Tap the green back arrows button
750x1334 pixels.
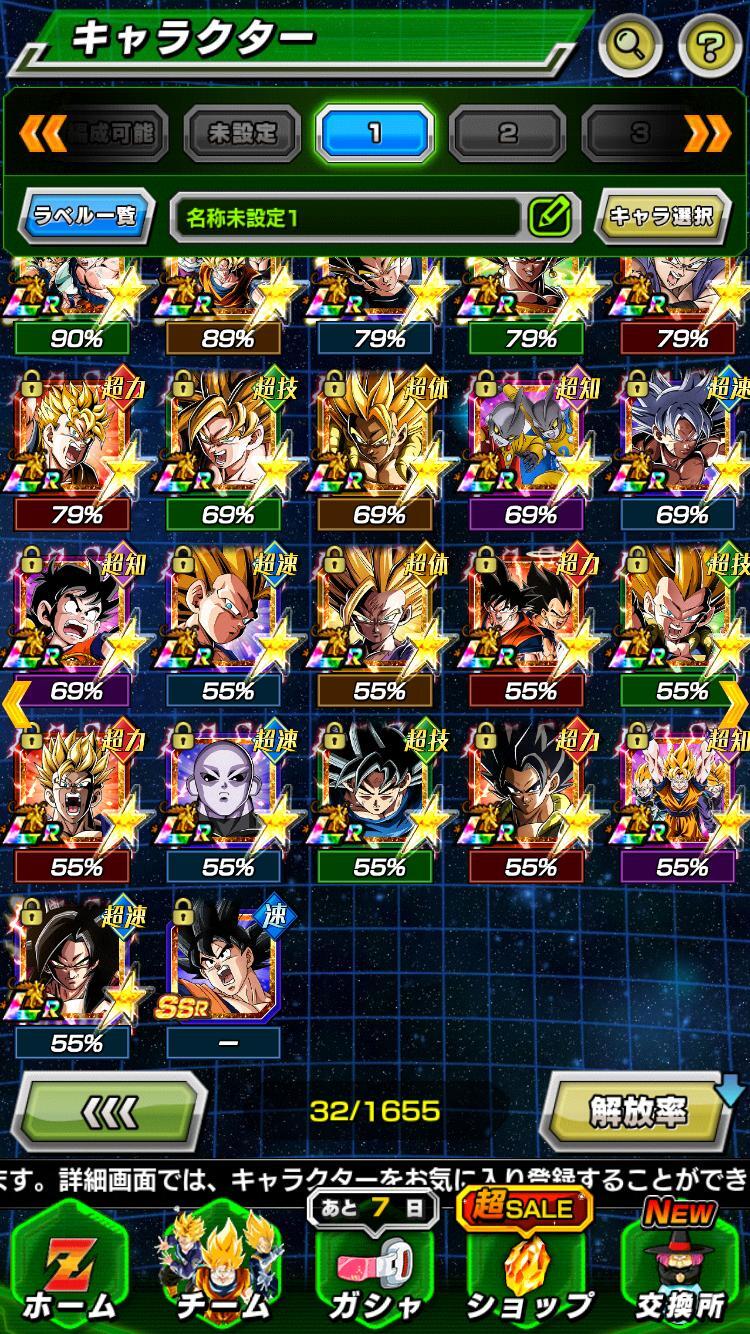[x=113, y=1109]
